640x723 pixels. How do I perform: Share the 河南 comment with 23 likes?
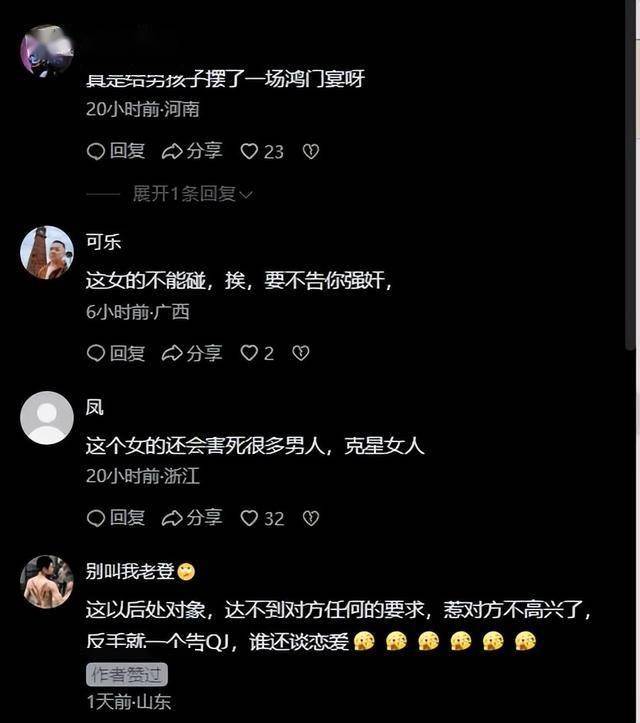pyautogui.click(x=192, y=151)
